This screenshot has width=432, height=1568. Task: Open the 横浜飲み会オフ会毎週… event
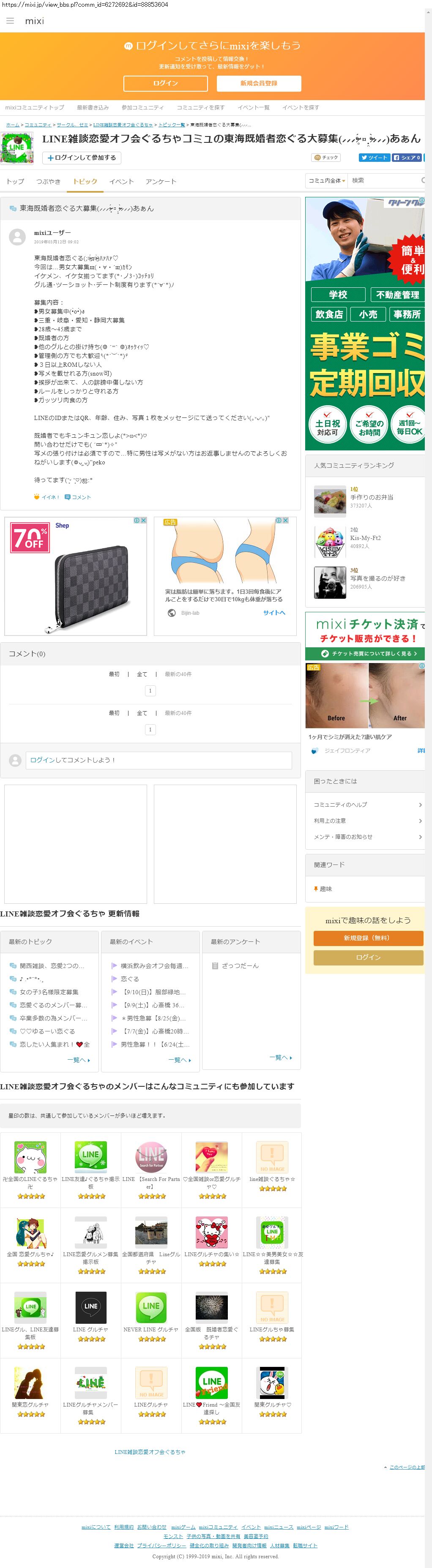[154, 965]
